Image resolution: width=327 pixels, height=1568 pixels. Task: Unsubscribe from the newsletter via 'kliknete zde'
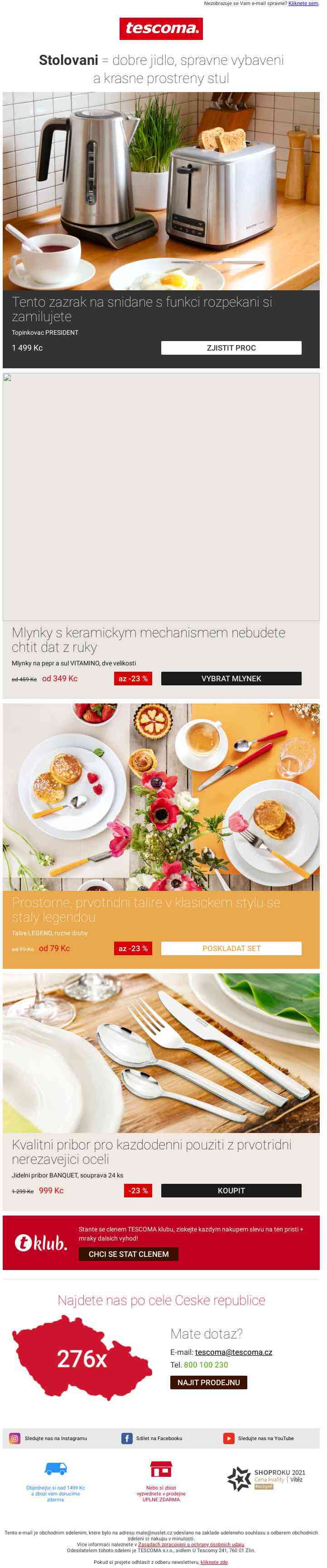click(x=214, y=1562)
